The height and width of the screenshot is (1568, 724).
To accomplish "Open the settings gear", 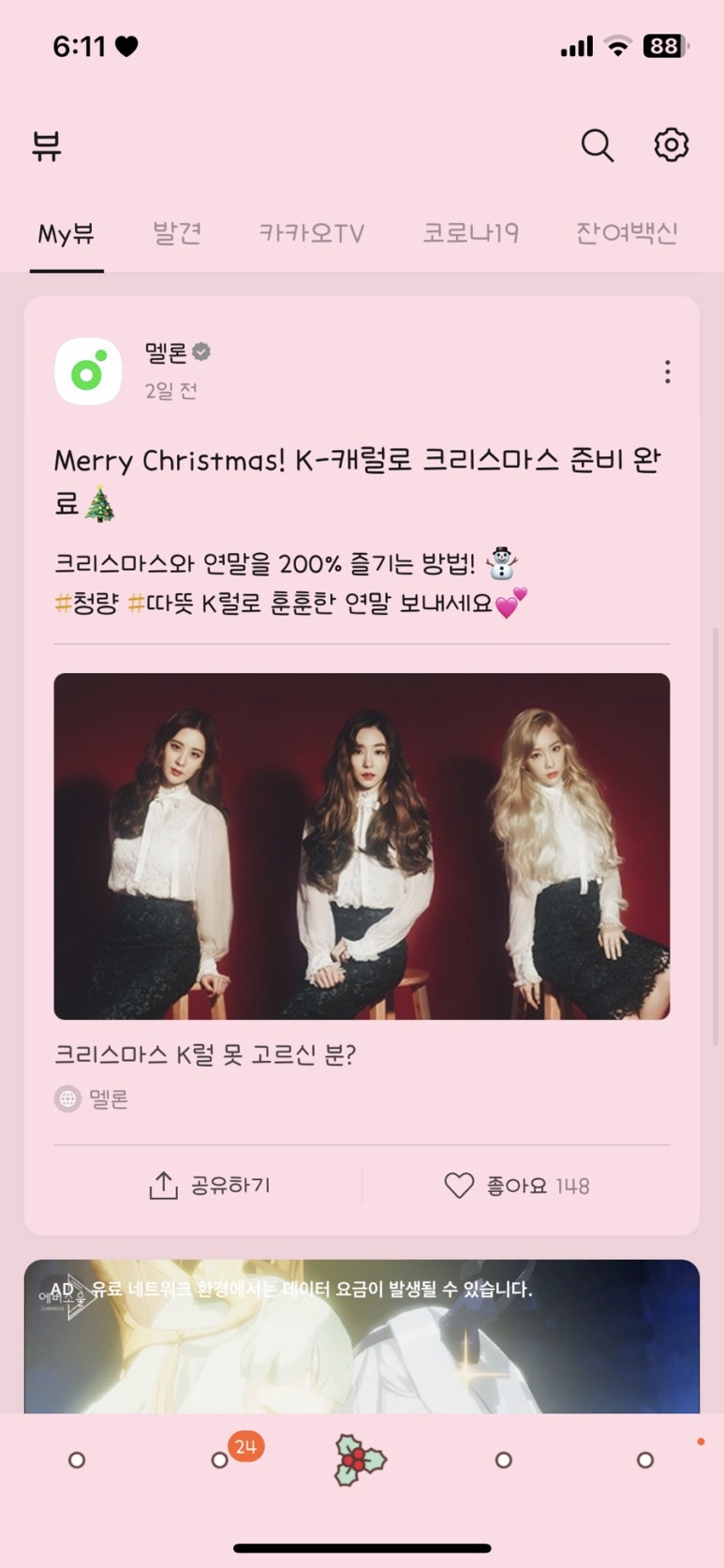I will [x=671, y=145].
